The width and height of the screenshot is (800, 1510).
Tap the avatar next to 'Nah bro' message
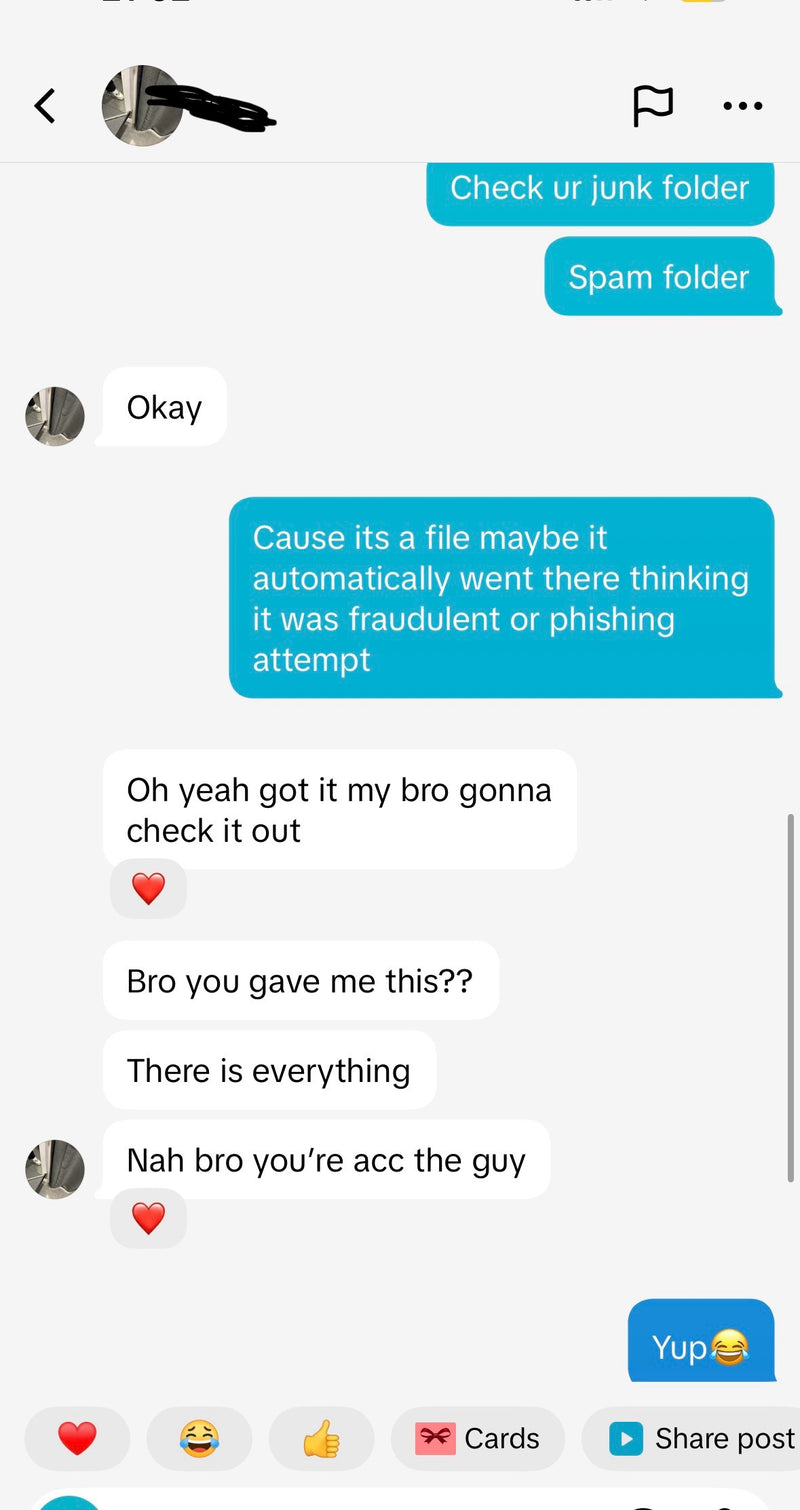tap(54, 1169)
